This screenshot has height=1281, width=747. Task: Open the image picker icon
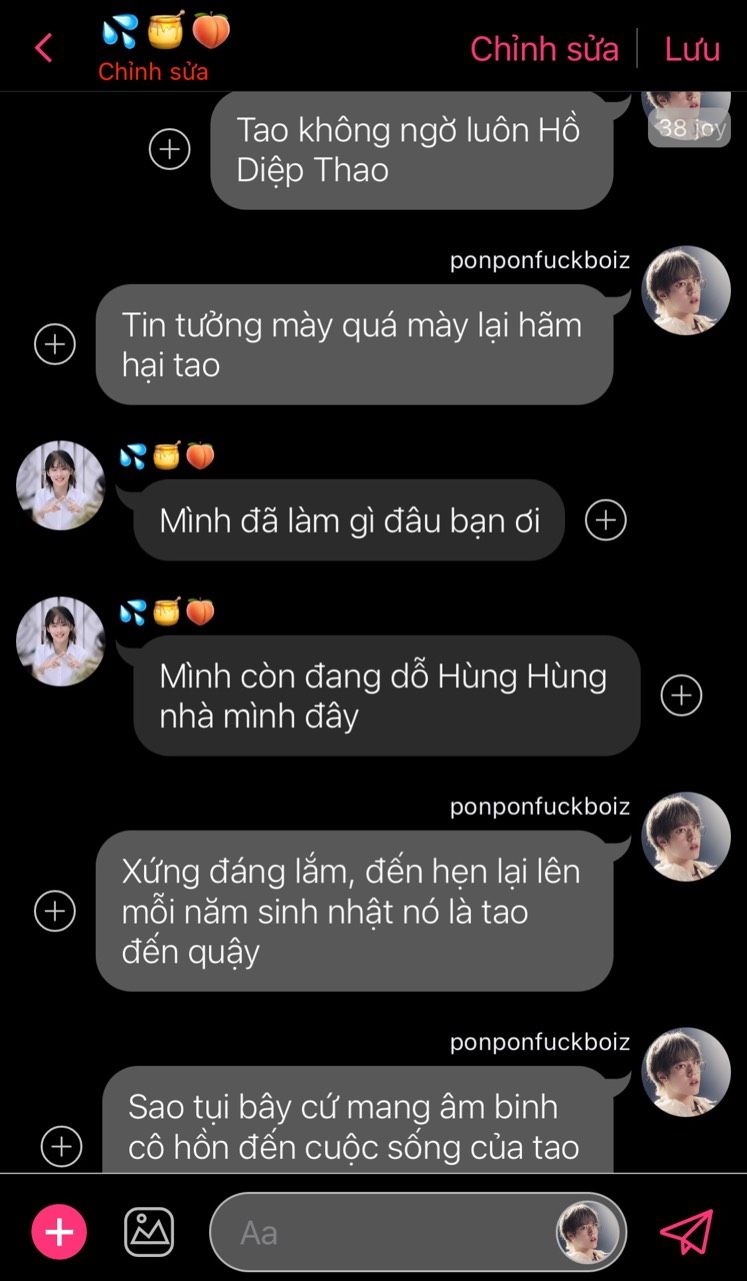[x=149, y=1232]
